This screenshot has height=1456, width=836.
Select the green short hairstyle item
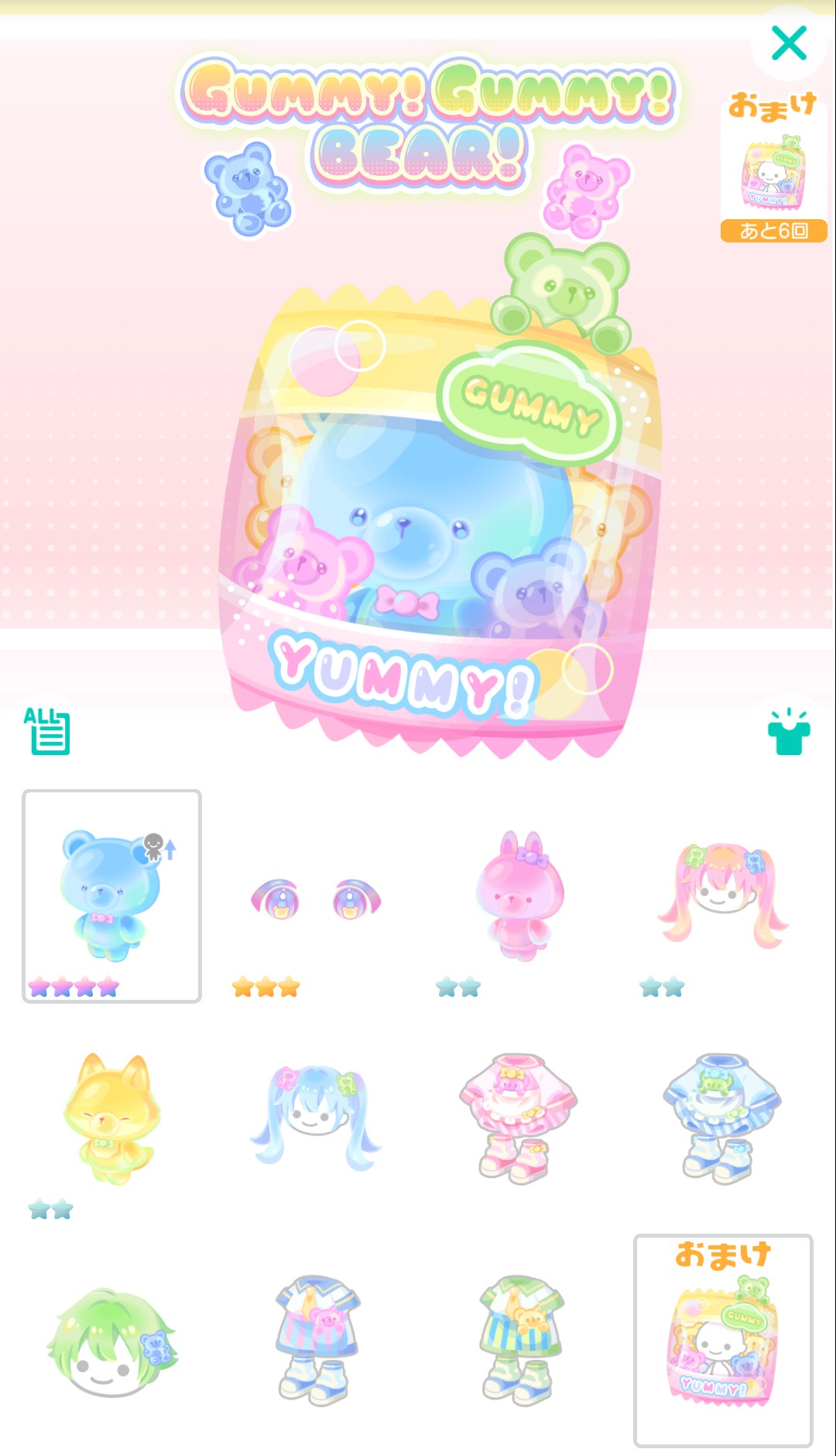point(111,1341)
